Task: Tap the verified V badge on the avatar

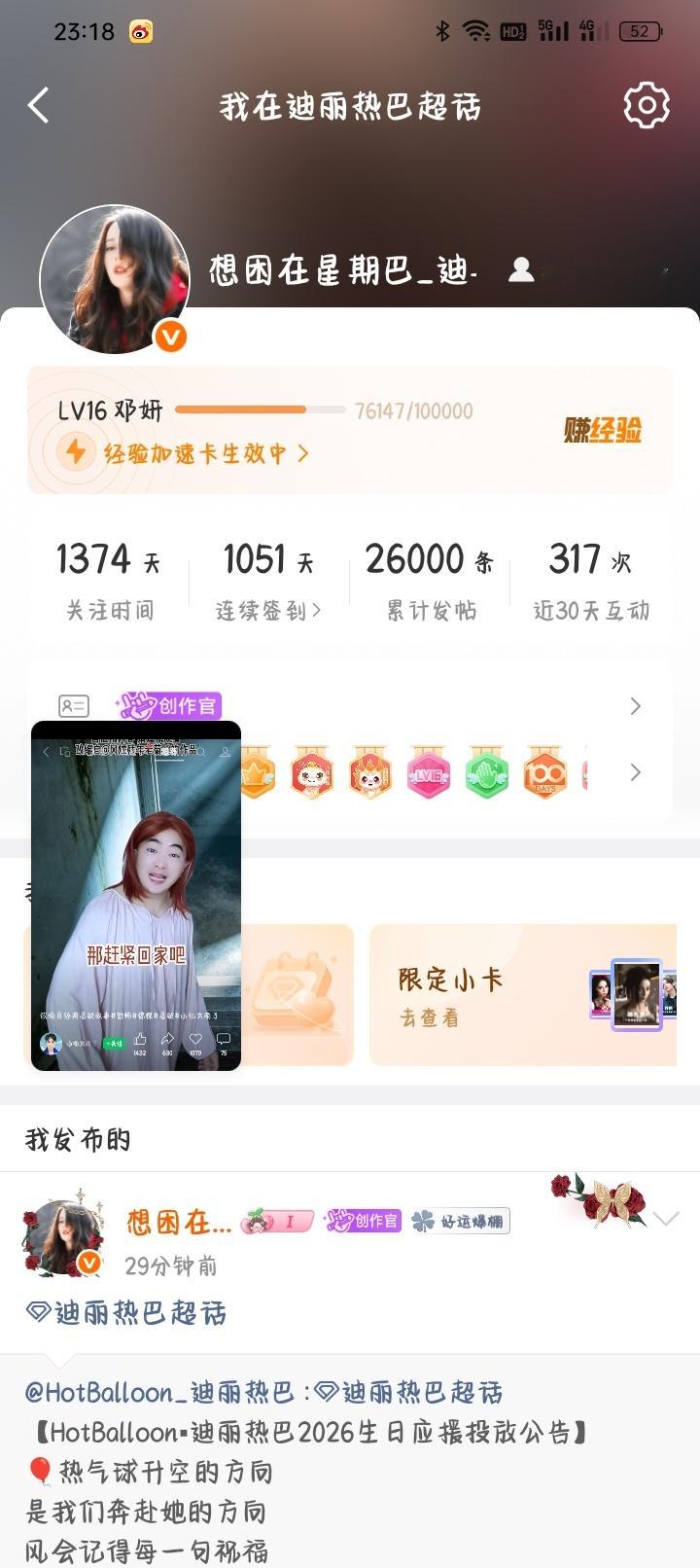Action: click(x=170, y=338)
